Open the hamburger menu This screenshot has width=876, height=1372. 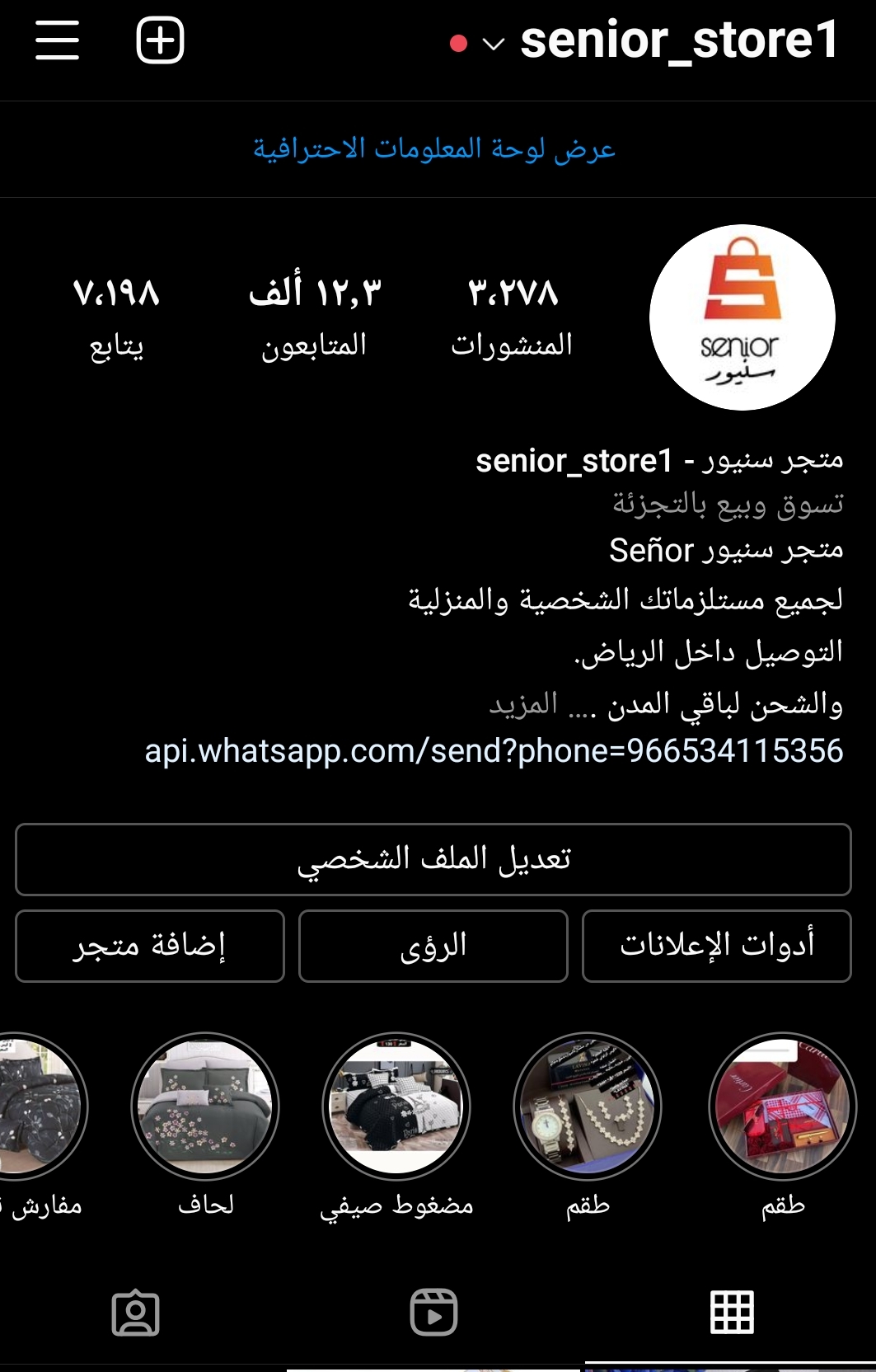[57, 40]
